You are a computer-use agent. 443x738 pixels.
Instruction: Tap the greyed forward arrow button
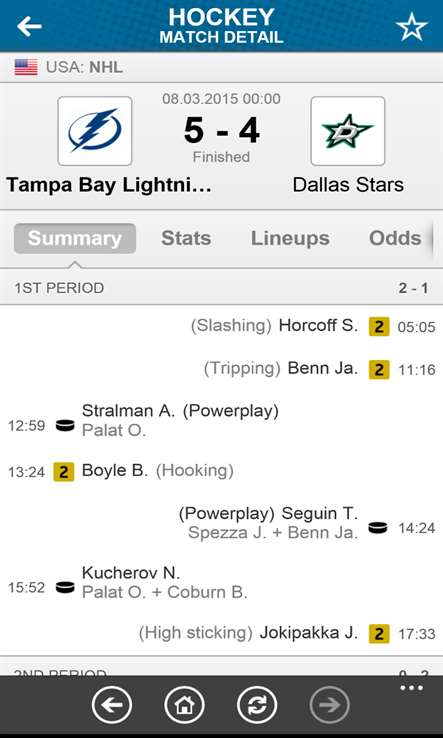tap(330, 705)
